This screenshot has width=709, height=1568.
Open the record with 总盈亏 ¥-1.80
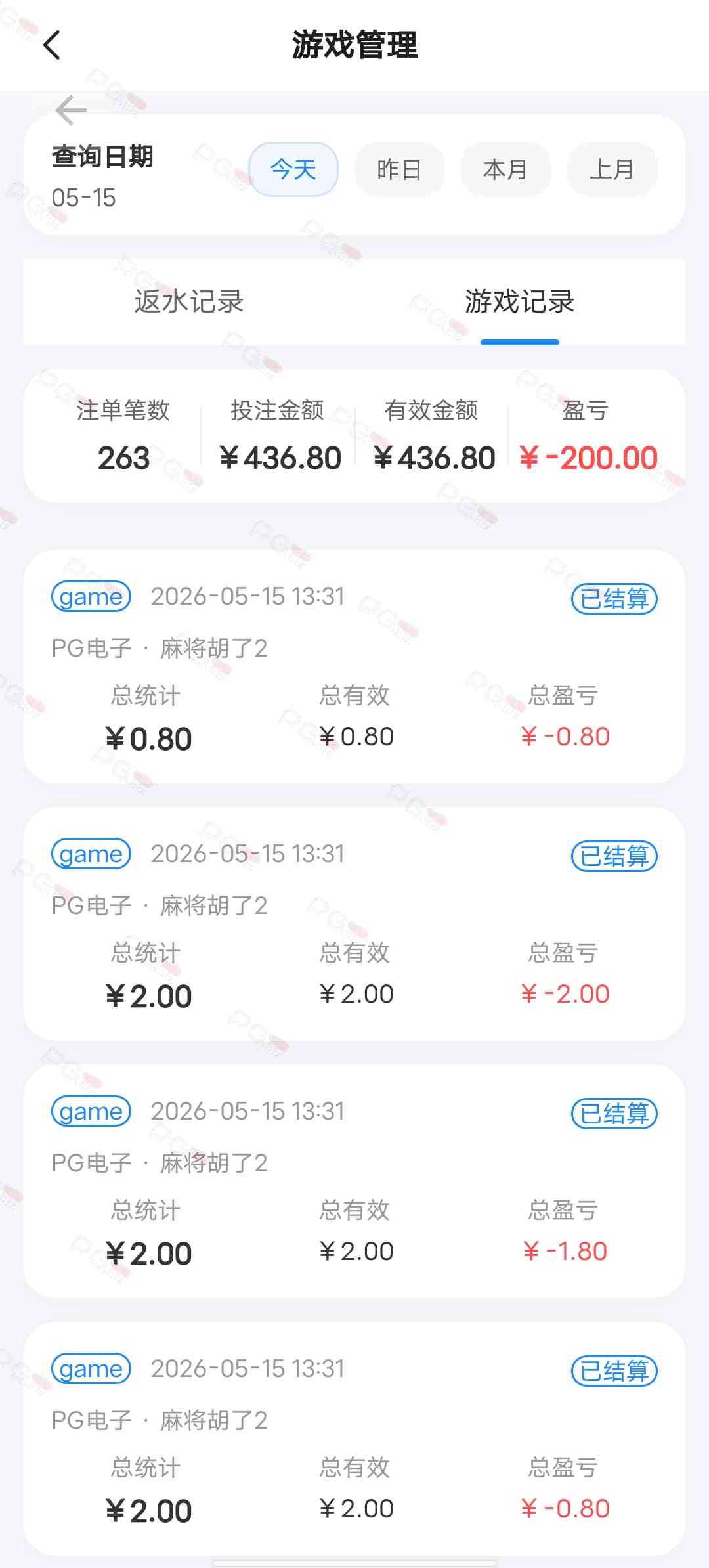pos(354,1181)
